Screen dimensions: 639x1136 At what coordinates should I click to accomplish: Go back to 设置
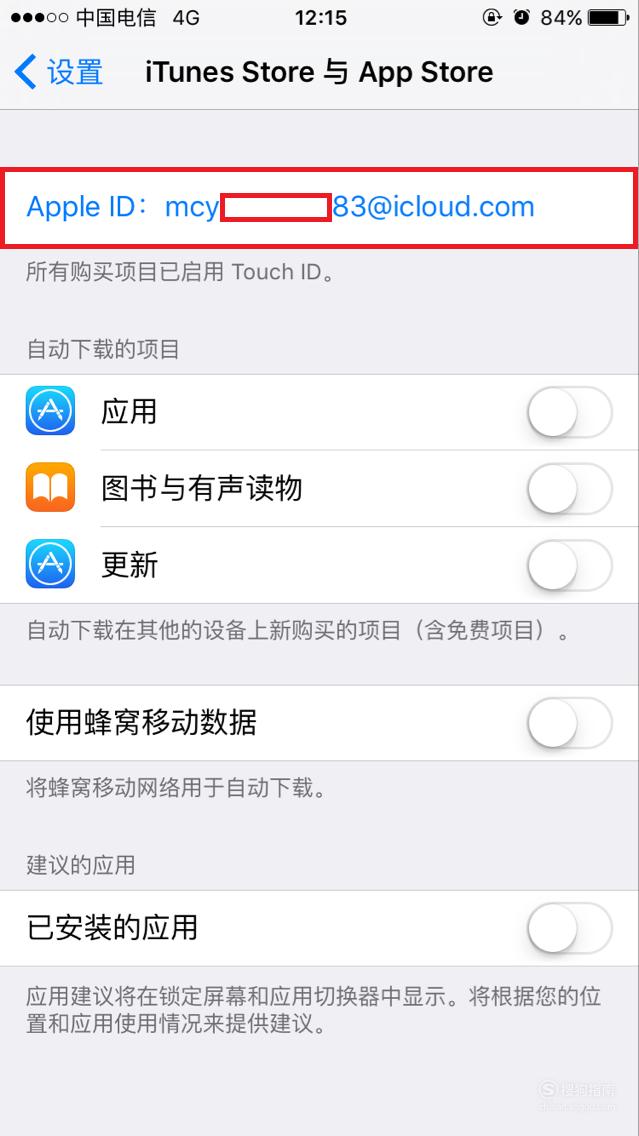(x=59, y=72)
